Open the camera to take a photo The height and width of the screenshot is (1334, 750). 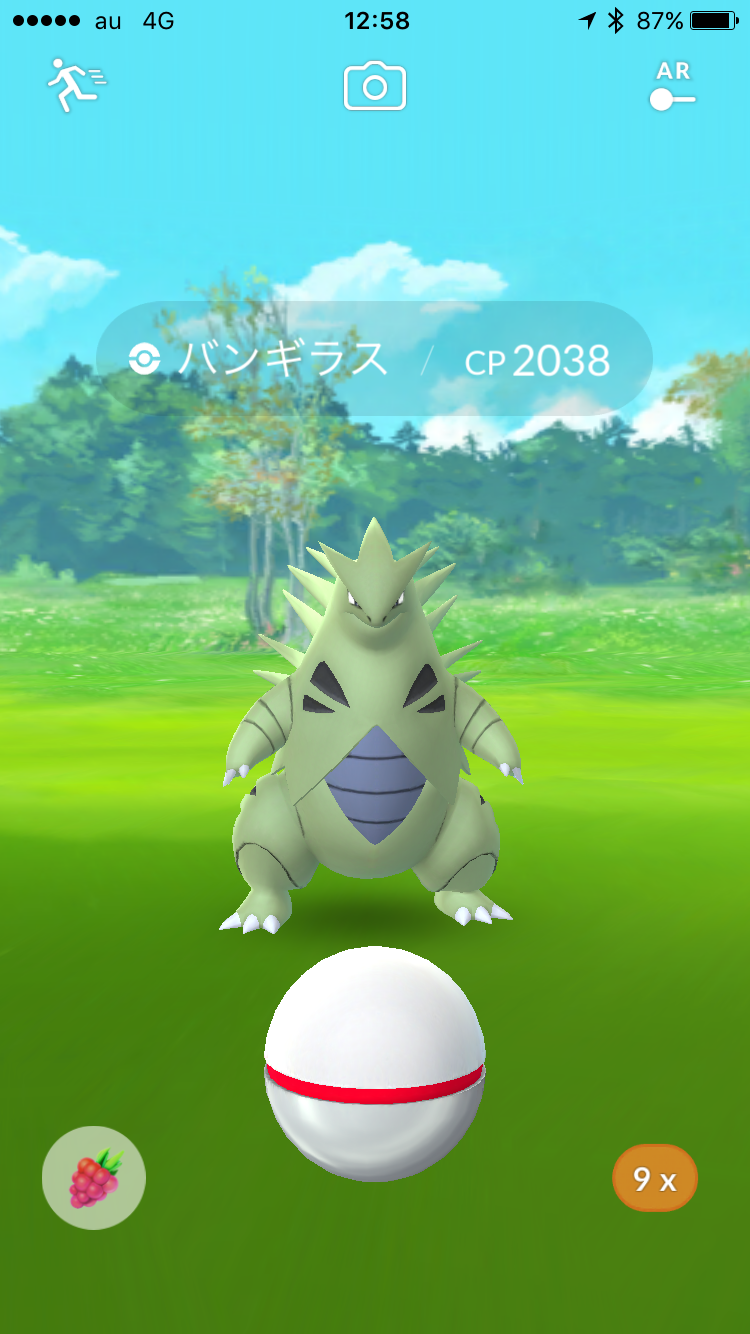tap(375, 86)
